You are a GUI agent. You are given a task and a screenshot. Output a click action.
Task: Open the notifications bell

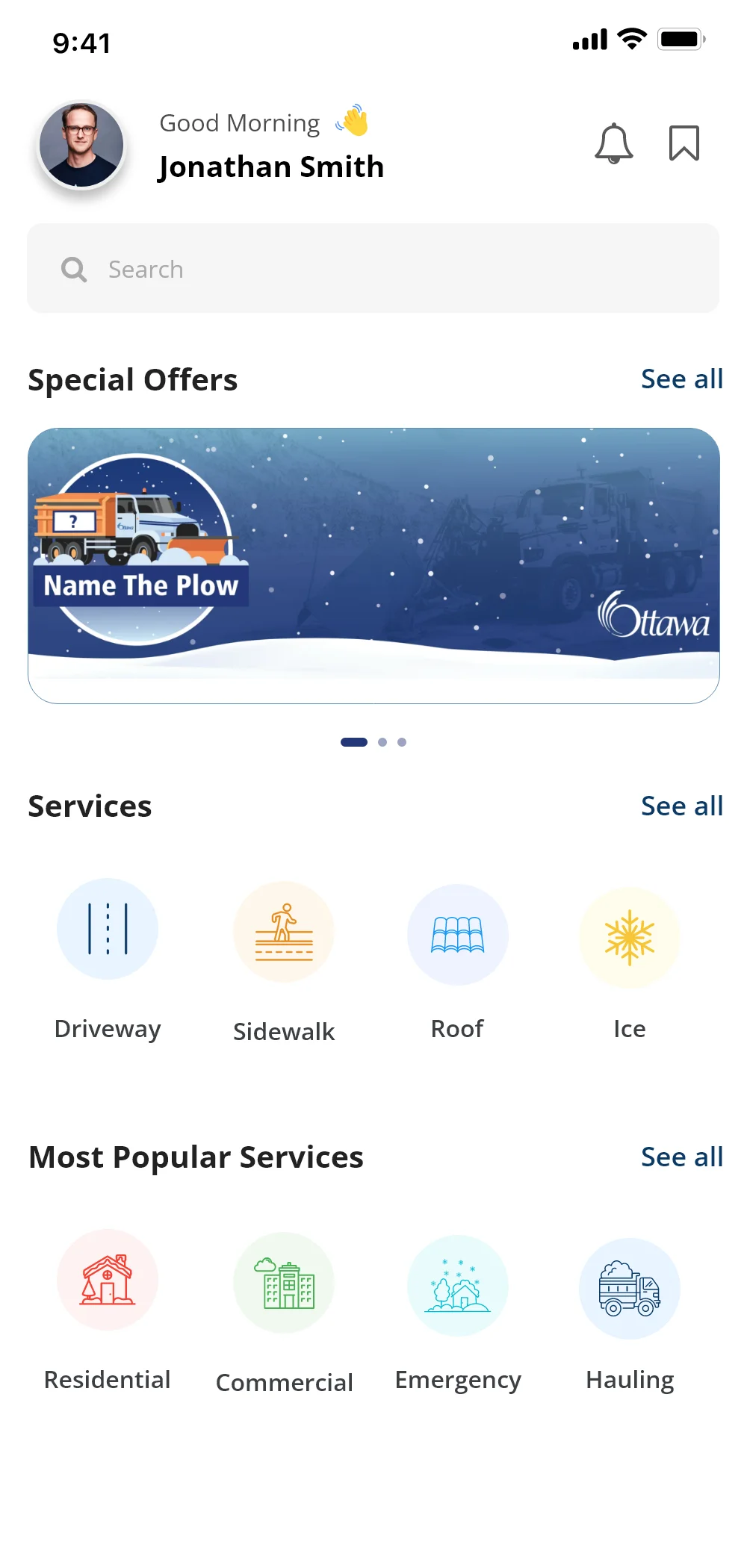(613, 143)
